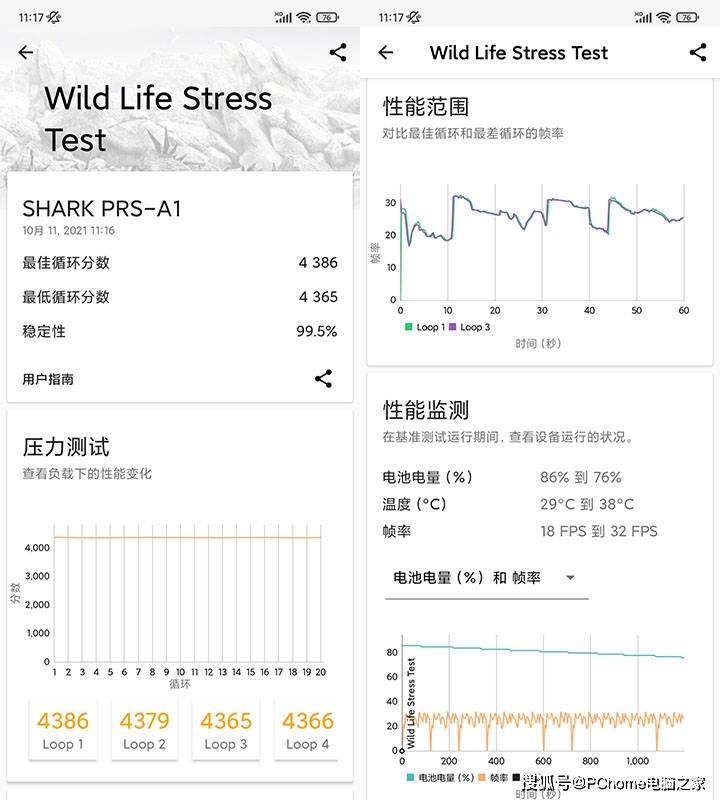Tap the 稳定性 99.5% result row
720x800 pixels.
click(x=180, y=331)
